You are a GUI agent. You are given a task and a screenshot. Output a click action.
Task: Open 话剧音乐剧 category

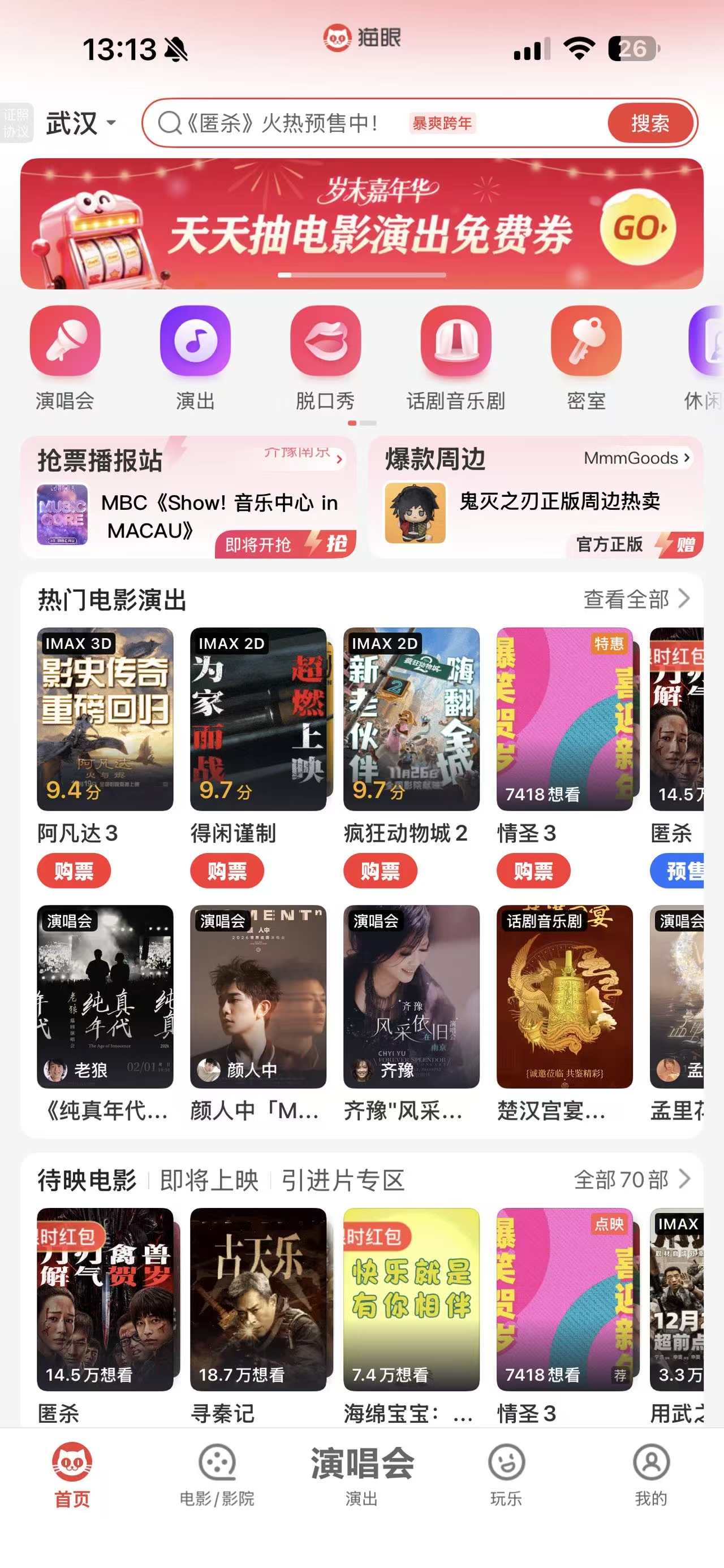(455, 341)
